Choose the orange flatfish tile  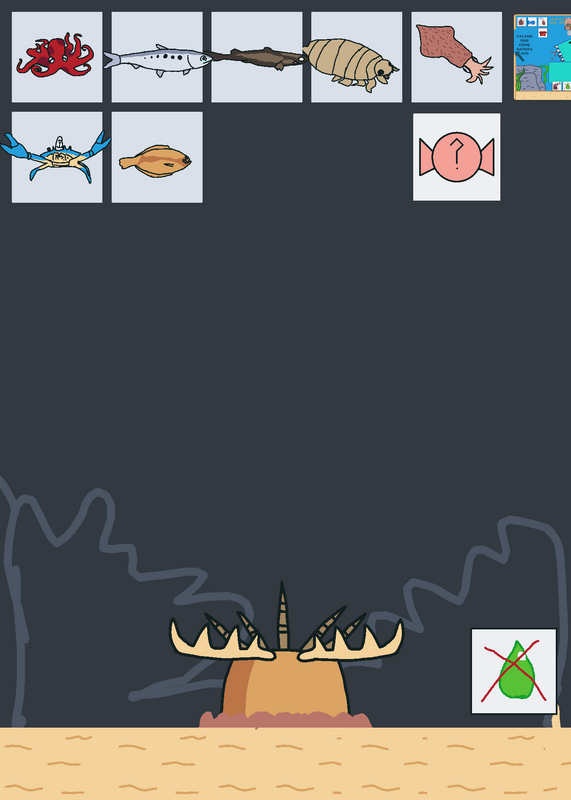157,157
